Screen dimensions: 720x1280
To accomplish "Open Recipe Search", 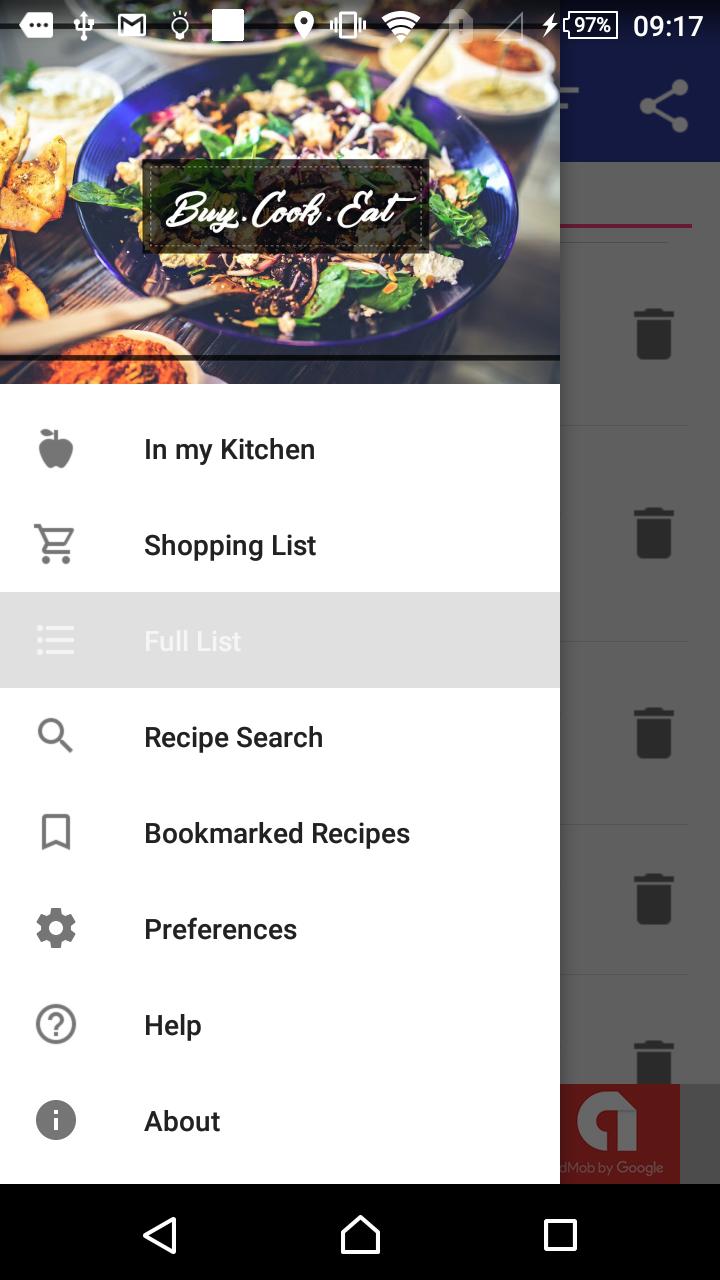I will click(x=233, y=737).
